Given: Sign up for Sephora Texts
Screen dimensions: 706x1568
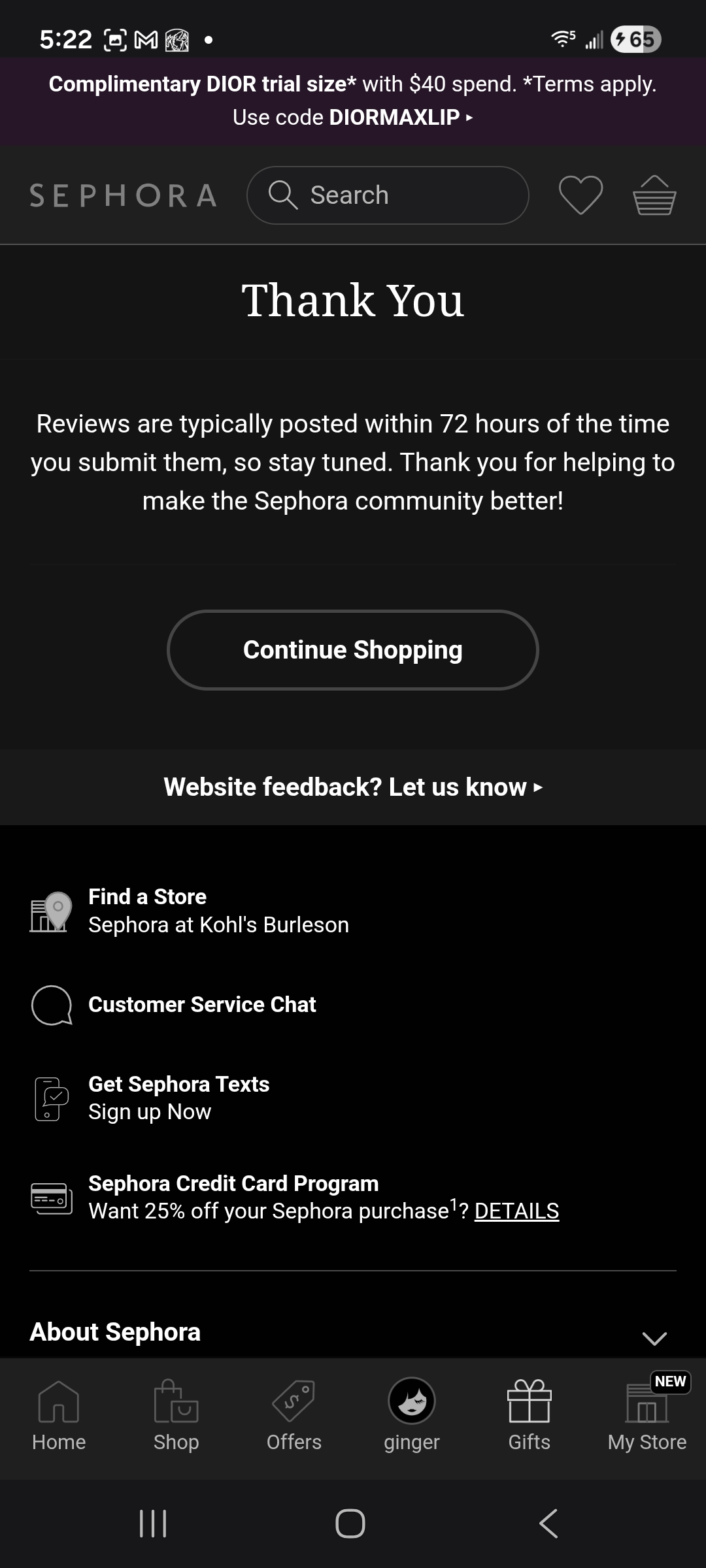Looking at the screenshot, I should (178, 1098).
